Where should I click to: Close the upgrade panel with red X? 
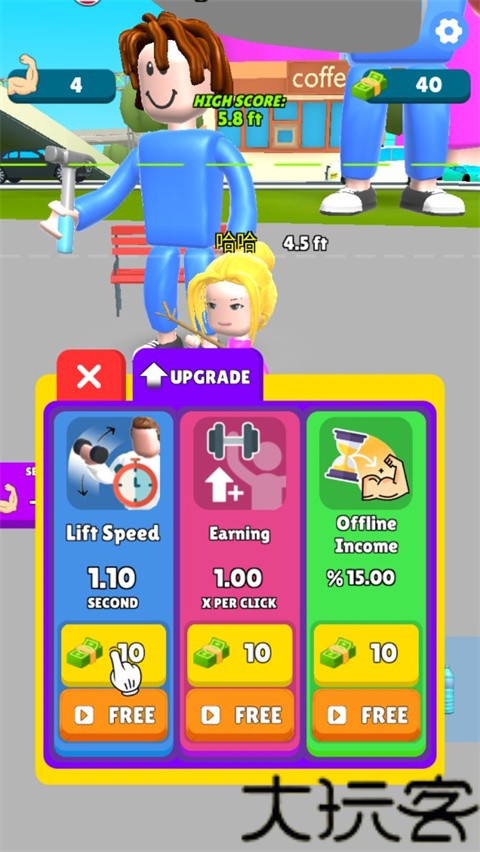[90, 376]
